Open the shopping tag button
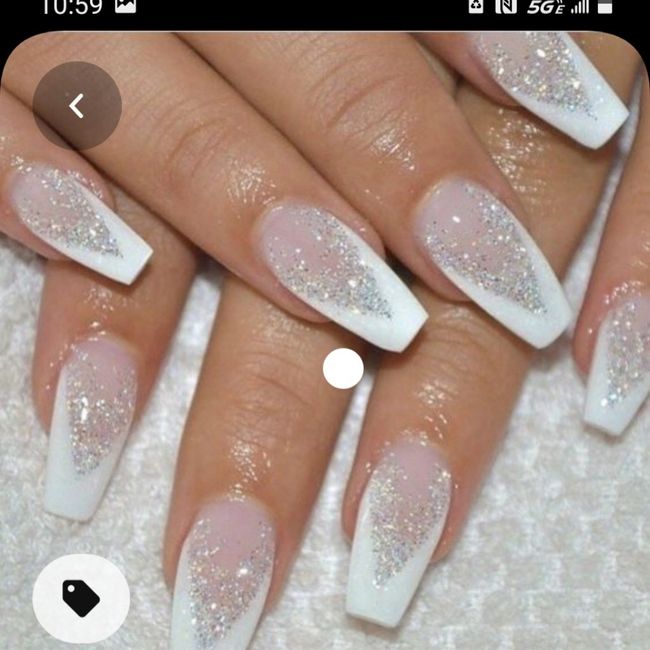Image resolution: width=650 pixels, height=650 pixels. [81, 598]
